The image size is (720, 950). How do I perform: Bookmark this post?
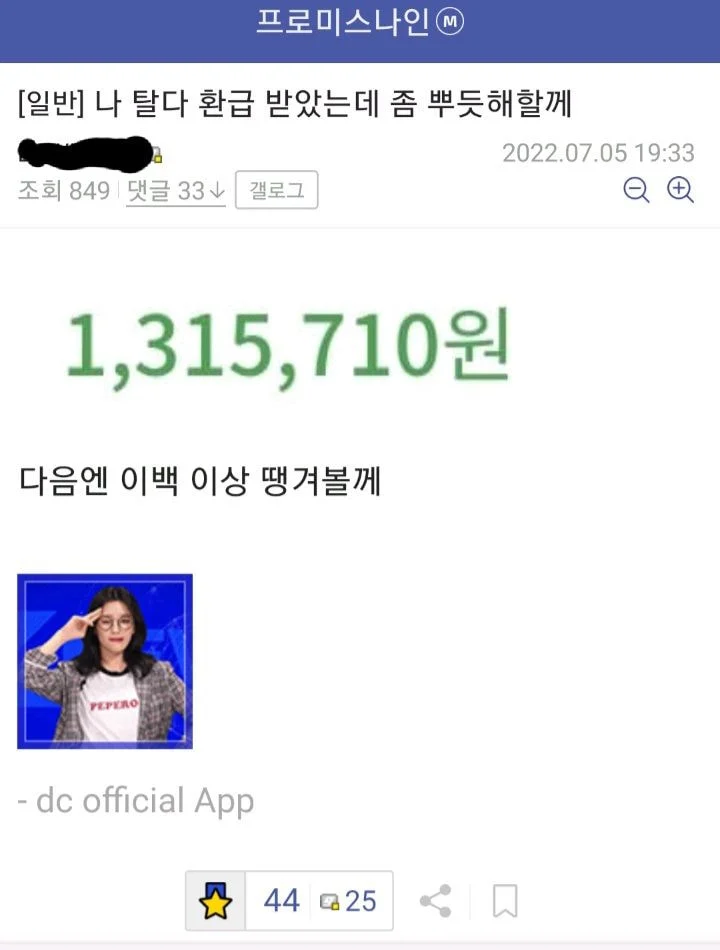(505, 901)
